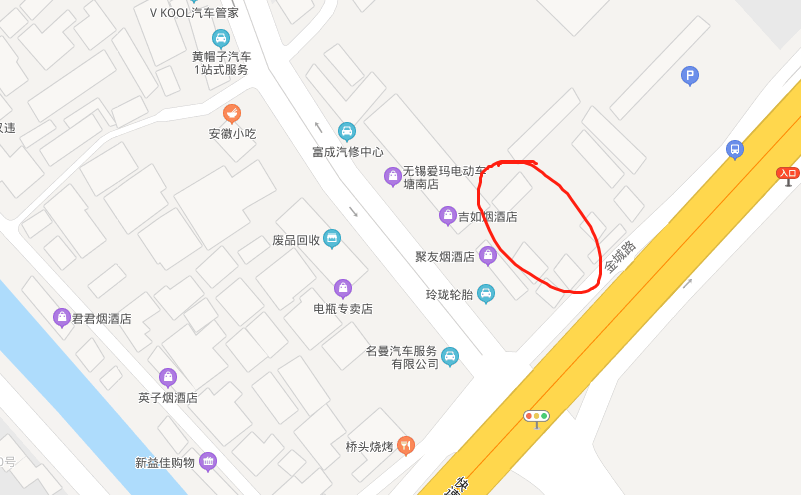Open the 玲珑轮胎 tire shop marker
Screen dimensions: 801x495
pyautogui.click(x=486, y=293)
